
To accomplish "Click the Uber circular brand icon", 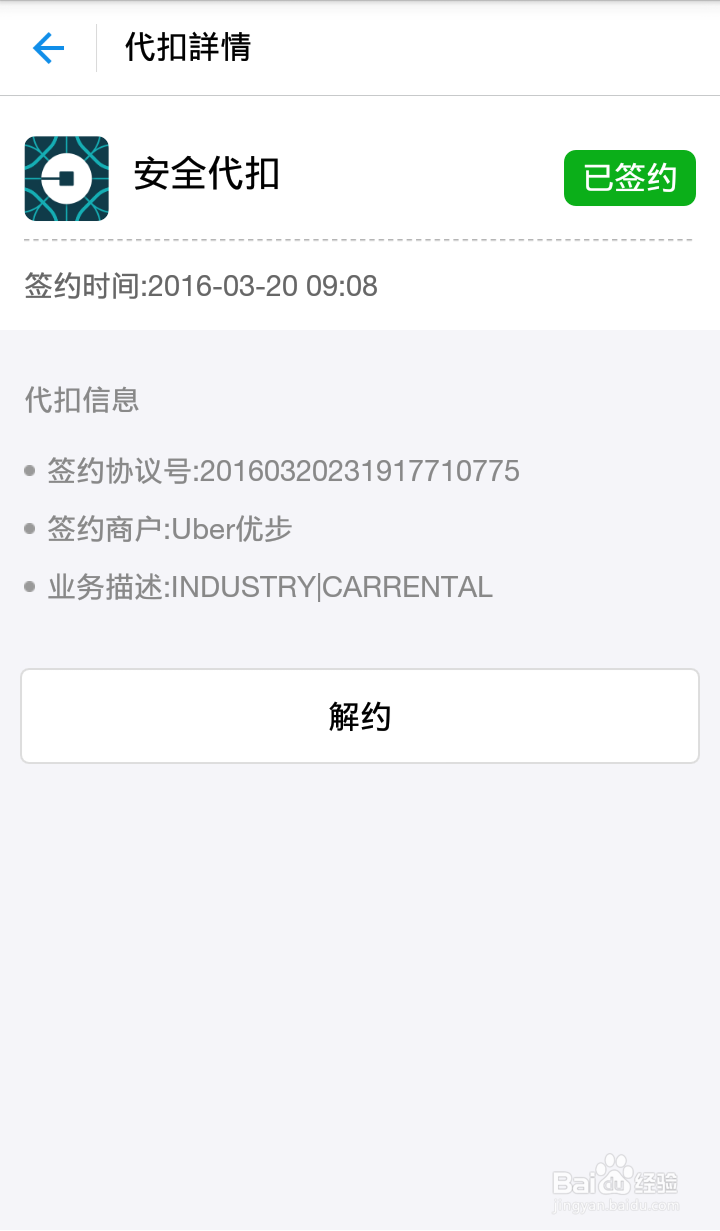I will [66, 178].
